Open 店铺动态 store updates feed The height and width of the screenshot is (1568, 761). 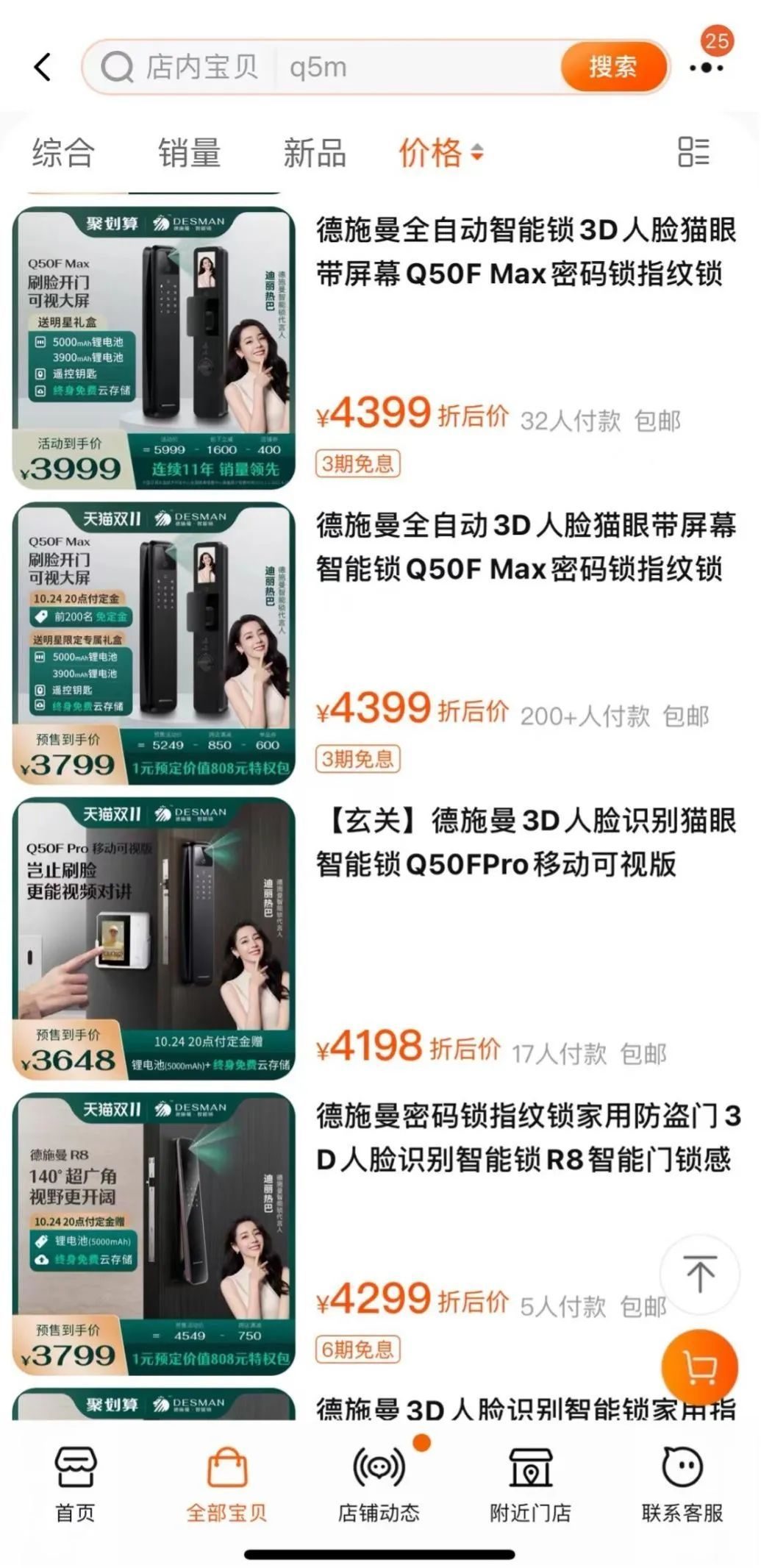(x=379, y=1480)
